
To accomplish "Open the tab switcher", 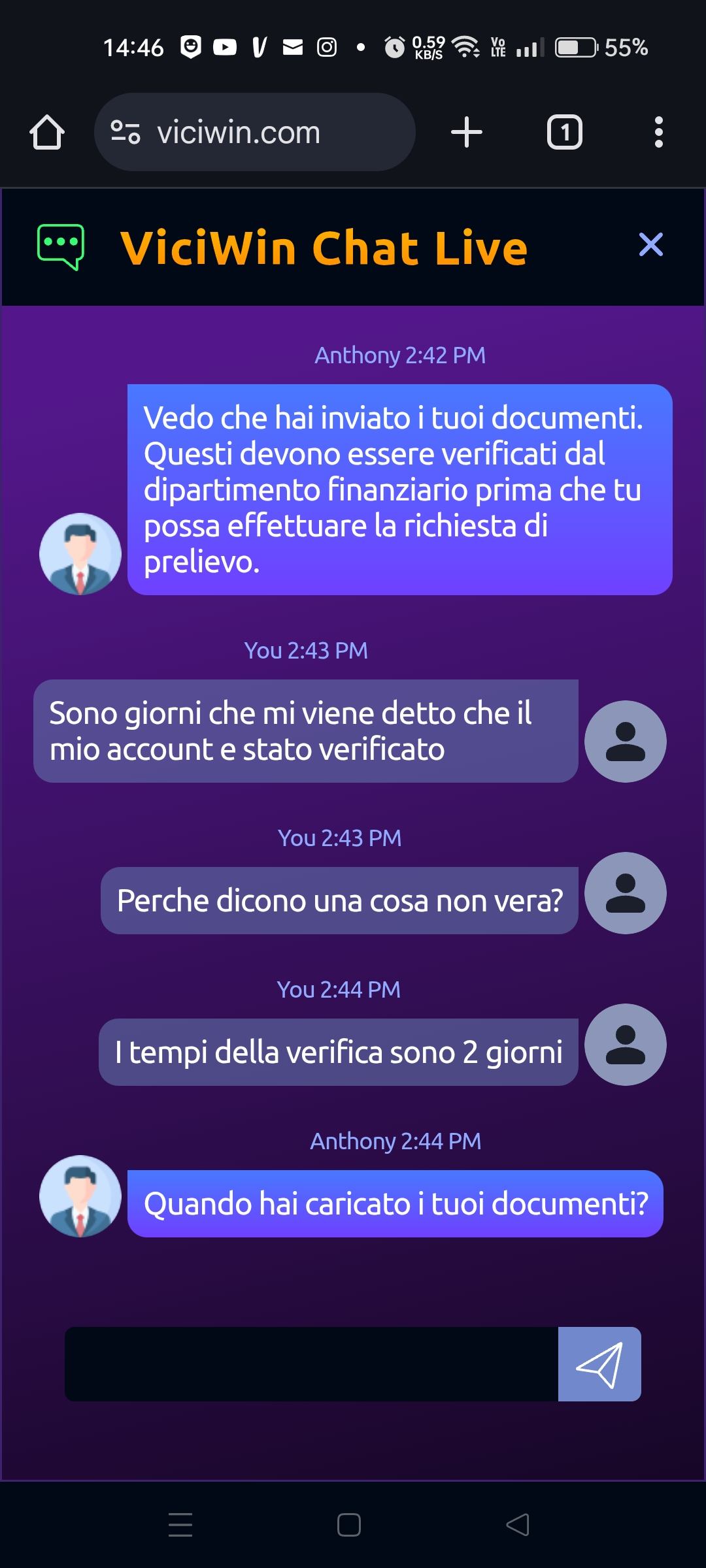I will 564,133.
